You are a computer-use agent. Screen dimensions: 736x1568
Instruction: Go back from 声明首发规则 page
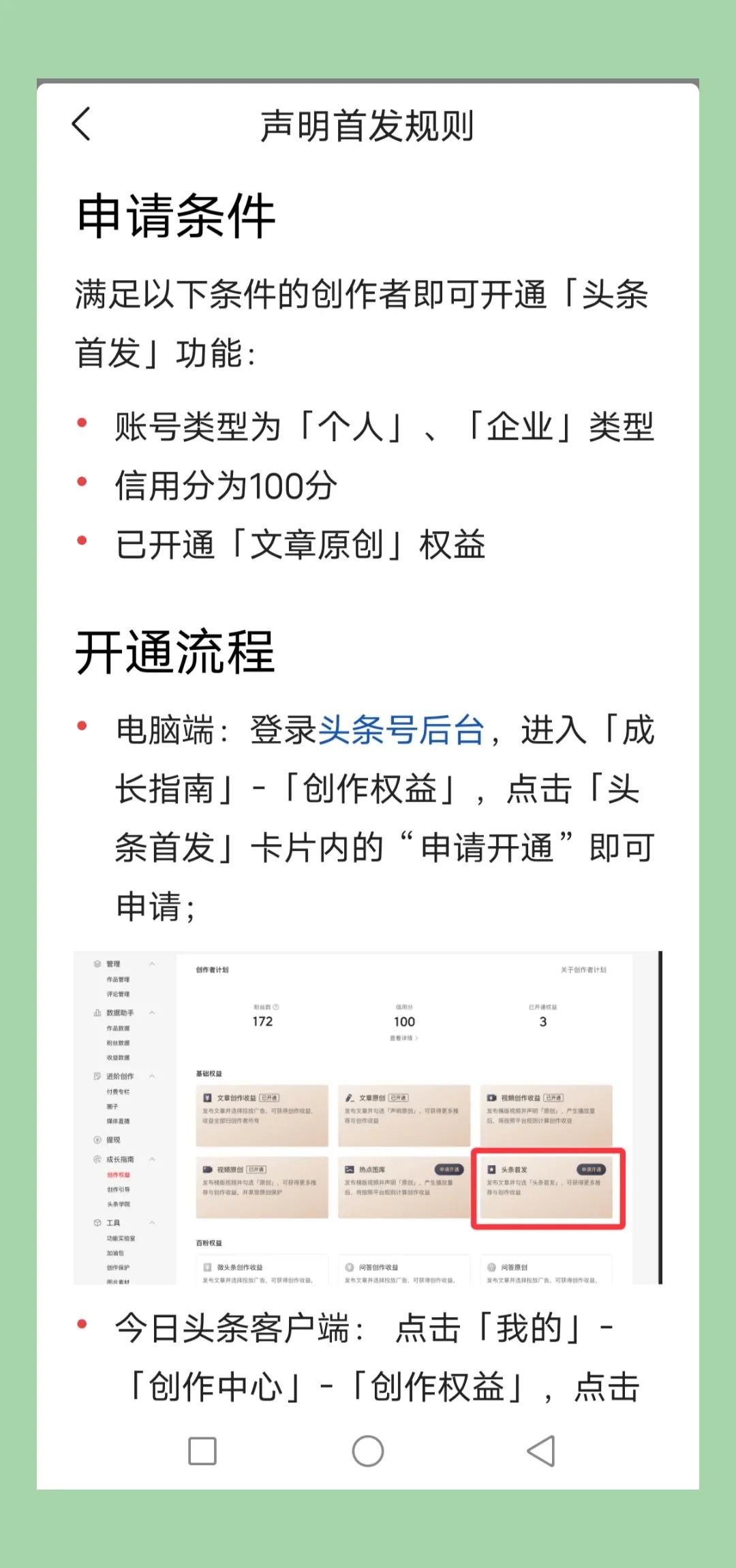click(82, 125)
